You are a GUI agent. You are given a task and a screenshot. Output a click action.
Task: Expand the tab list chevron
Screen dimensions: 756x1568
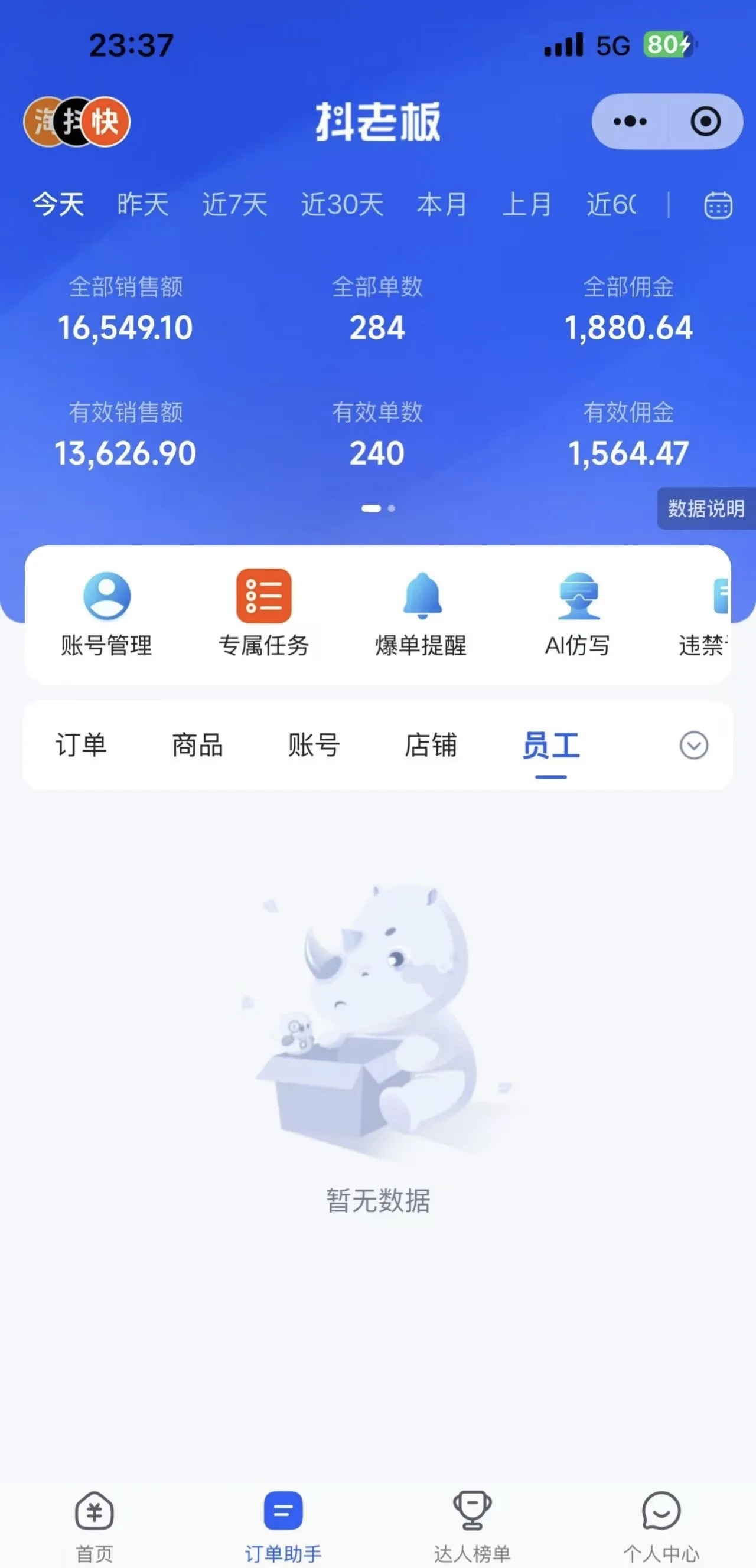693,745
